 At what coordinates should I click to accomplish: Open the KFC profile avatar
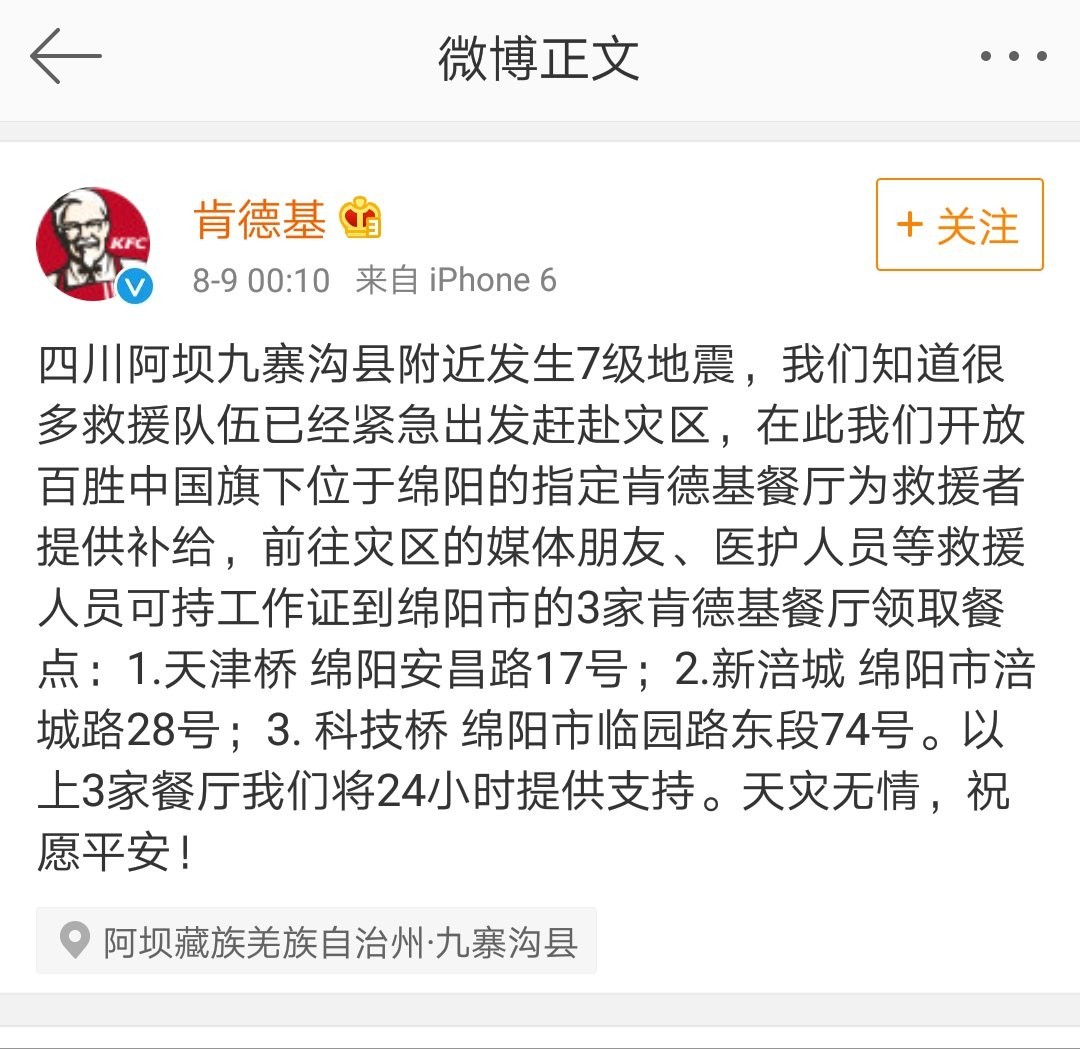93,243
